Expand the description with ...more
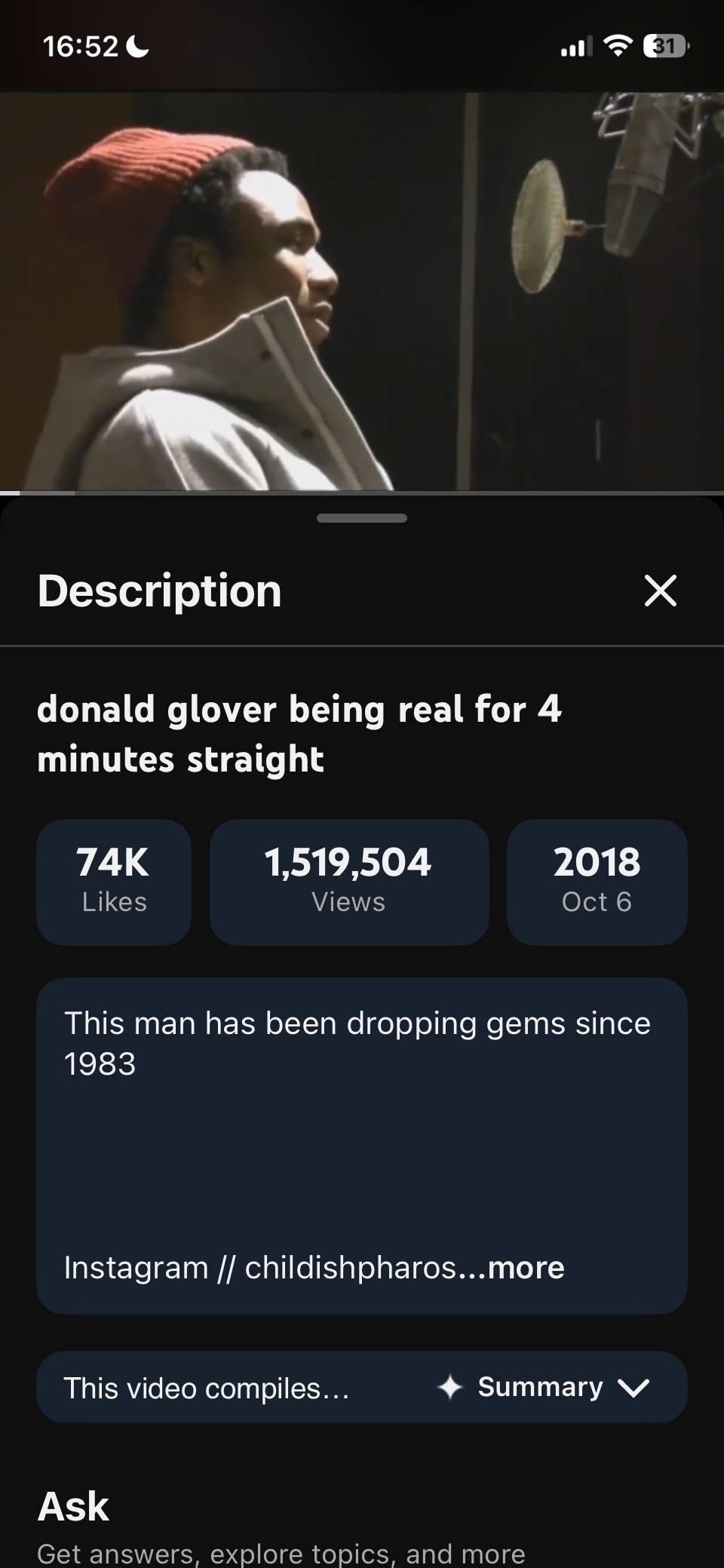The height and width of the screenshot is (1568, 724). [526, 1268]
